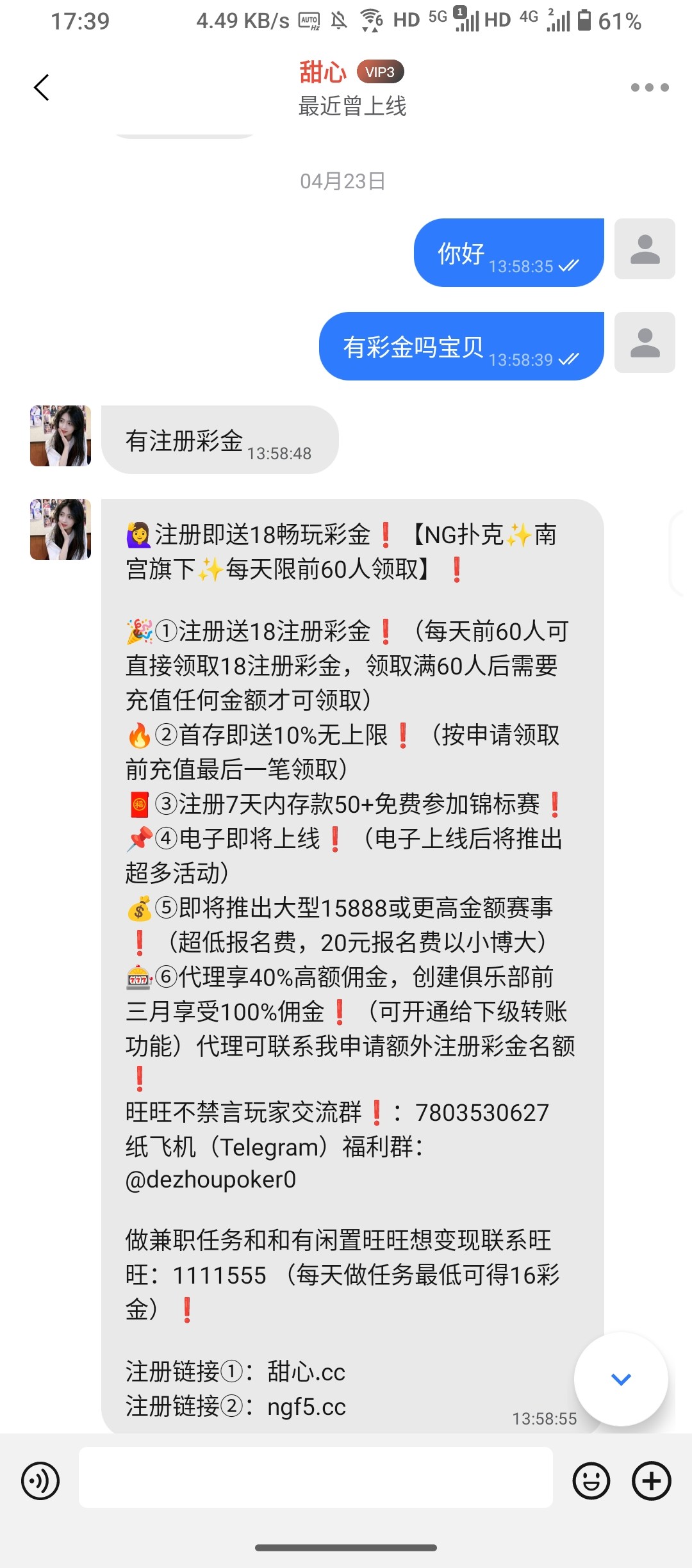The image size is (692, 1568).
Task: Focus the message text field
Action: [315, 1477]
